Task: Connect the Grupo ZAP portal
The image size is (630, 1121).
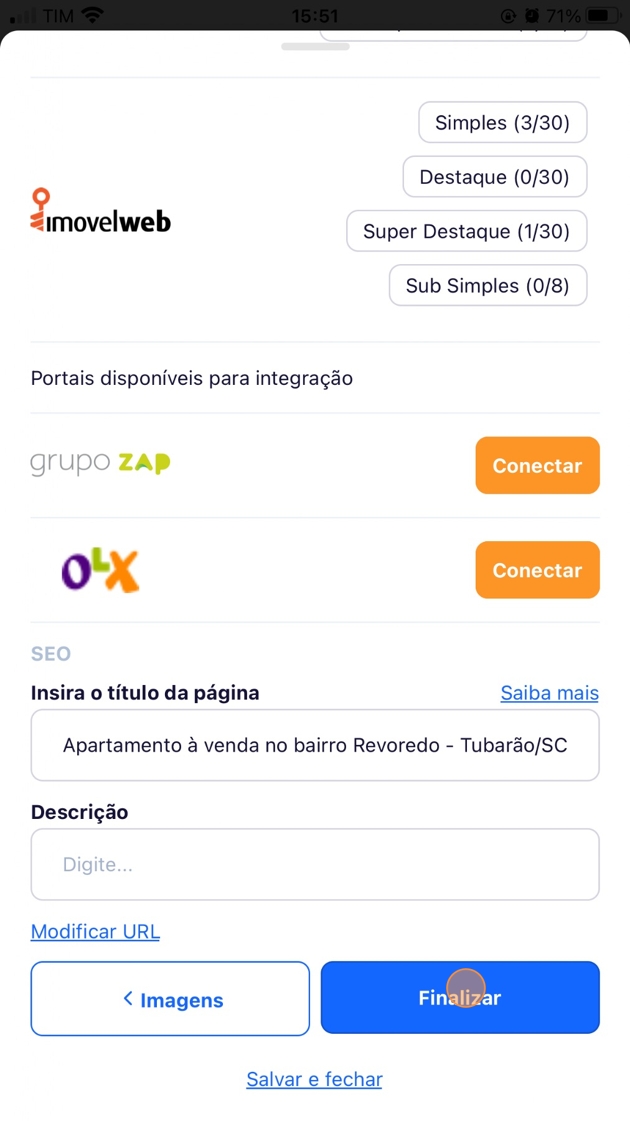Action: [537, 466]
